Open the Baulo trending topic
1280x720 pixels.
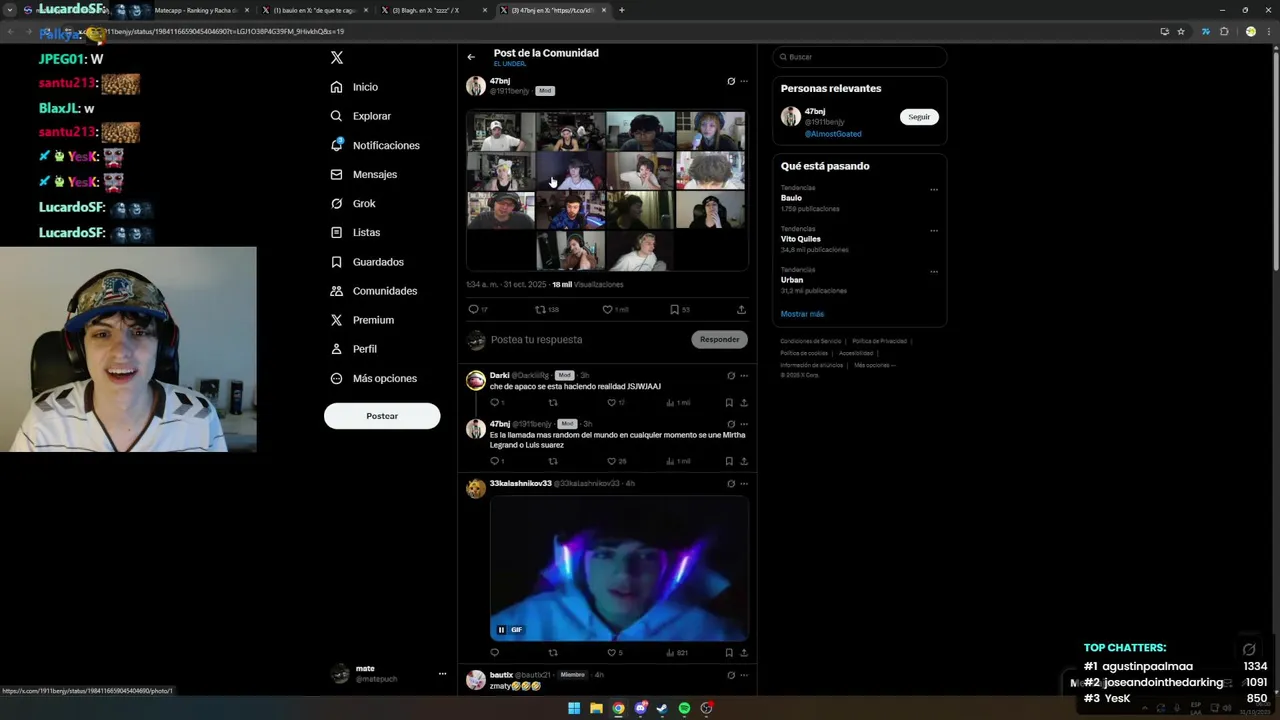click(x=791, y=198)
